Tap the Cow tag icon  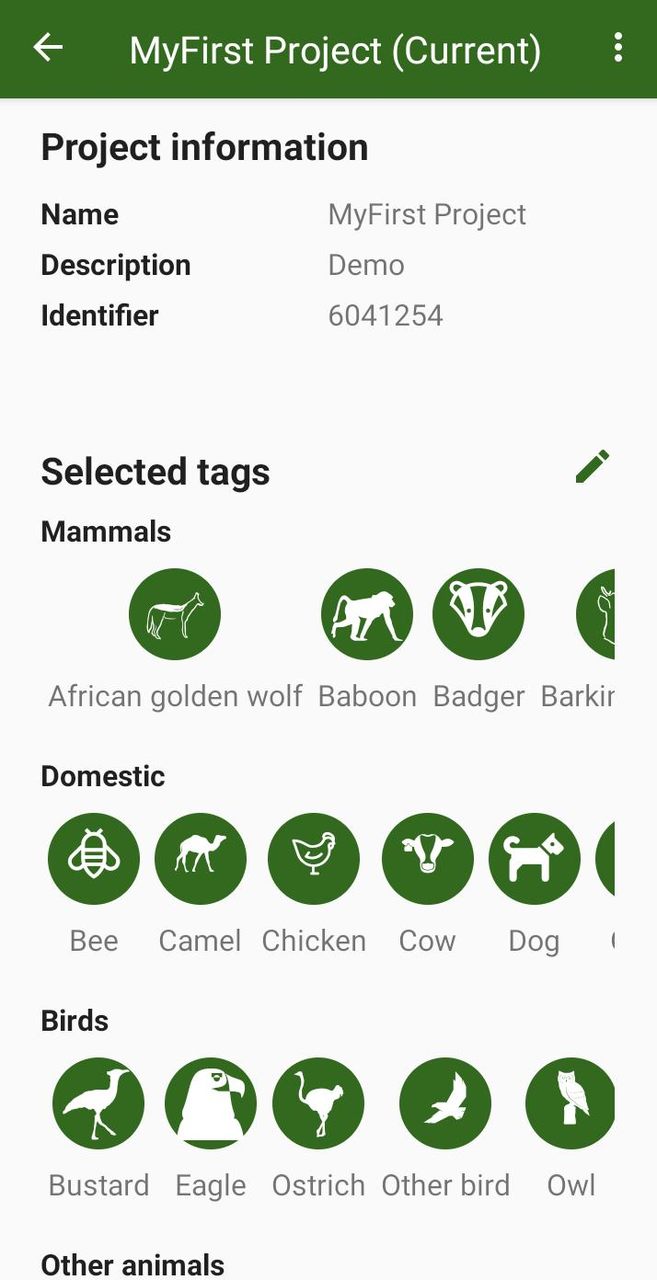click(x=428, y=859)
